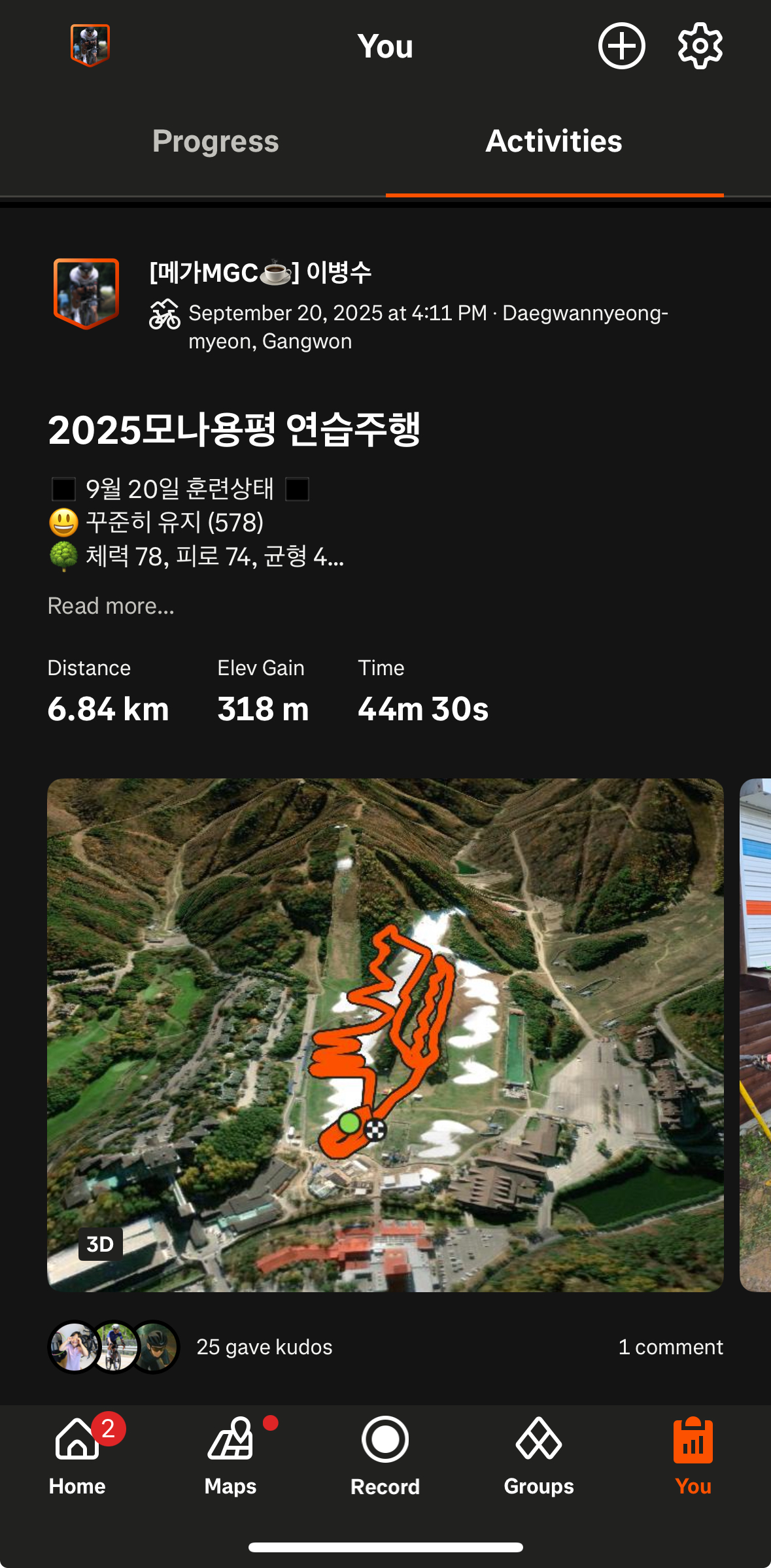Open the 1 comment on this activity
Viewport: 771px width, 1568px height.
tap(670, 1346)
